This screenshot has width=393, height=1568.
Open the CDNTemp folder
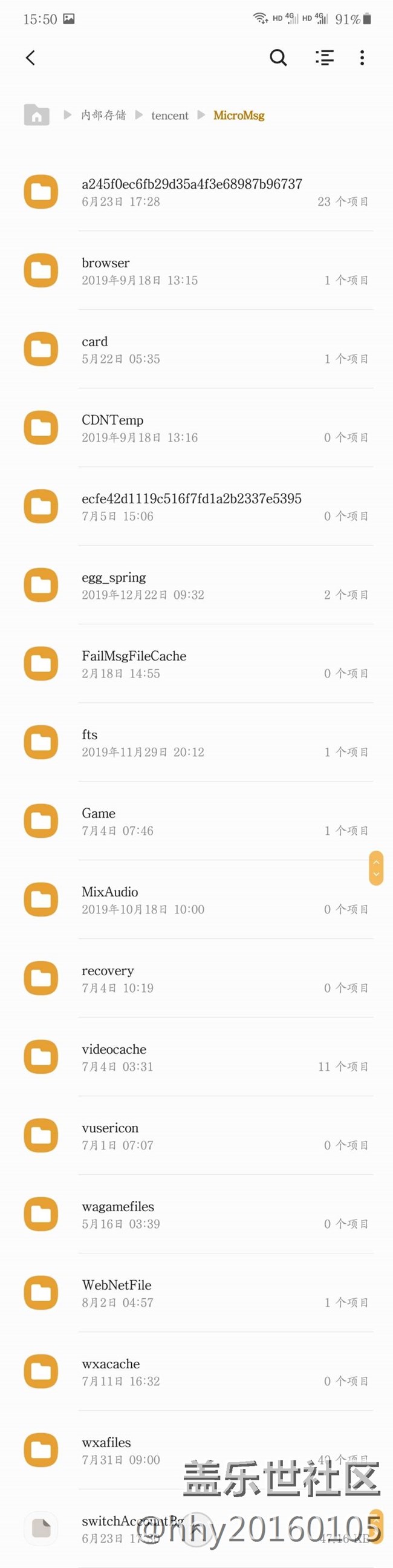112,427
